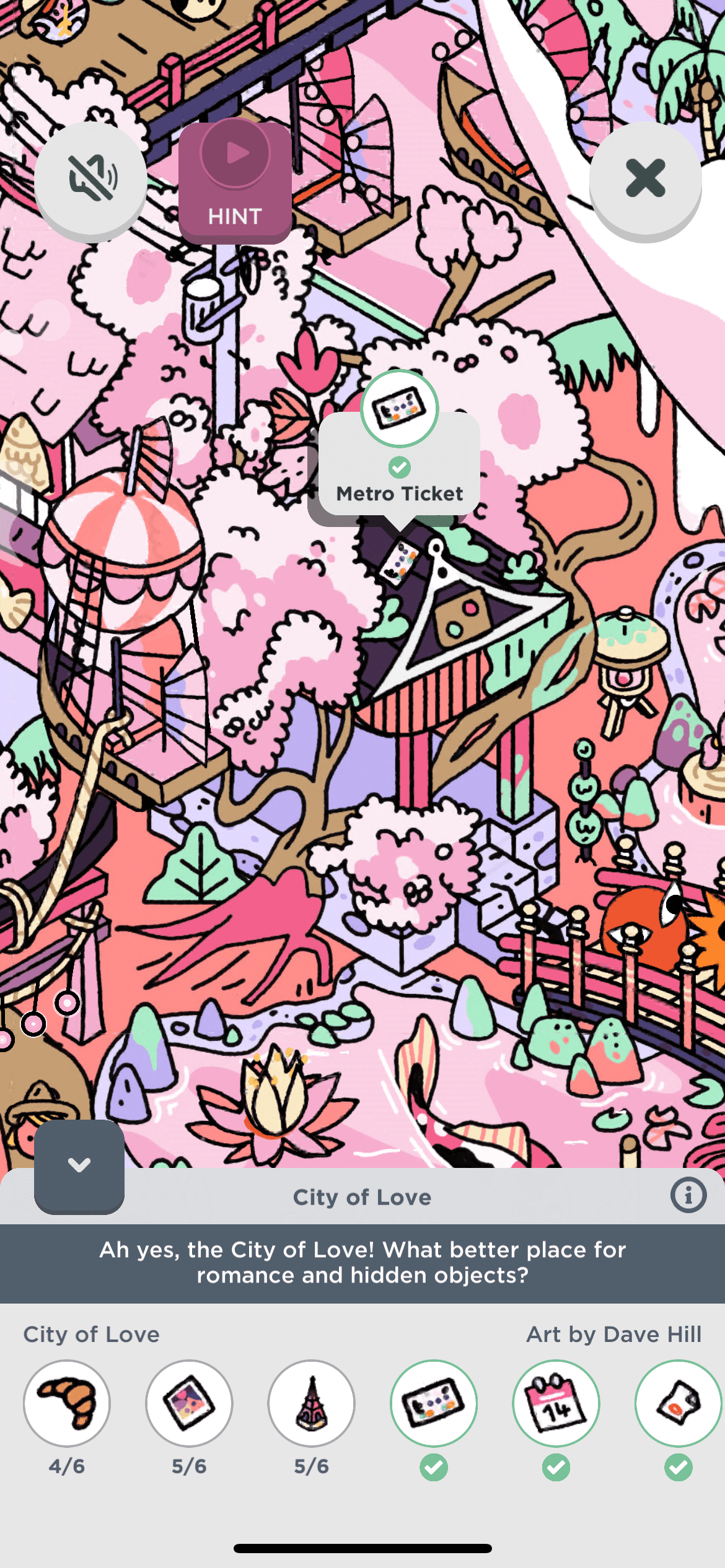Close the hidden object game
725x1568 pixels.
coord(645,178)
